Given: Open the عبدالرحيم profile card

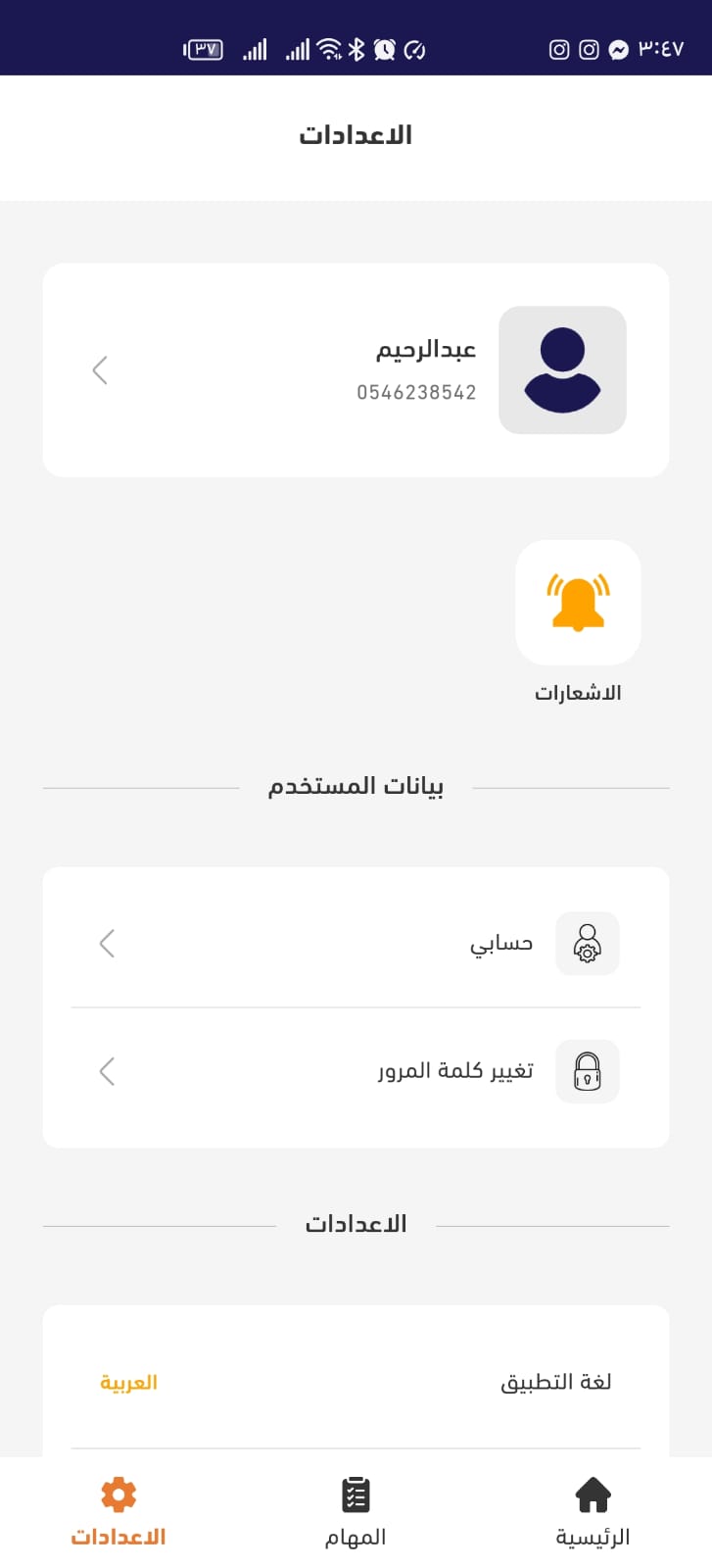Looking at the screenshot, I should (x=356, y=370).
